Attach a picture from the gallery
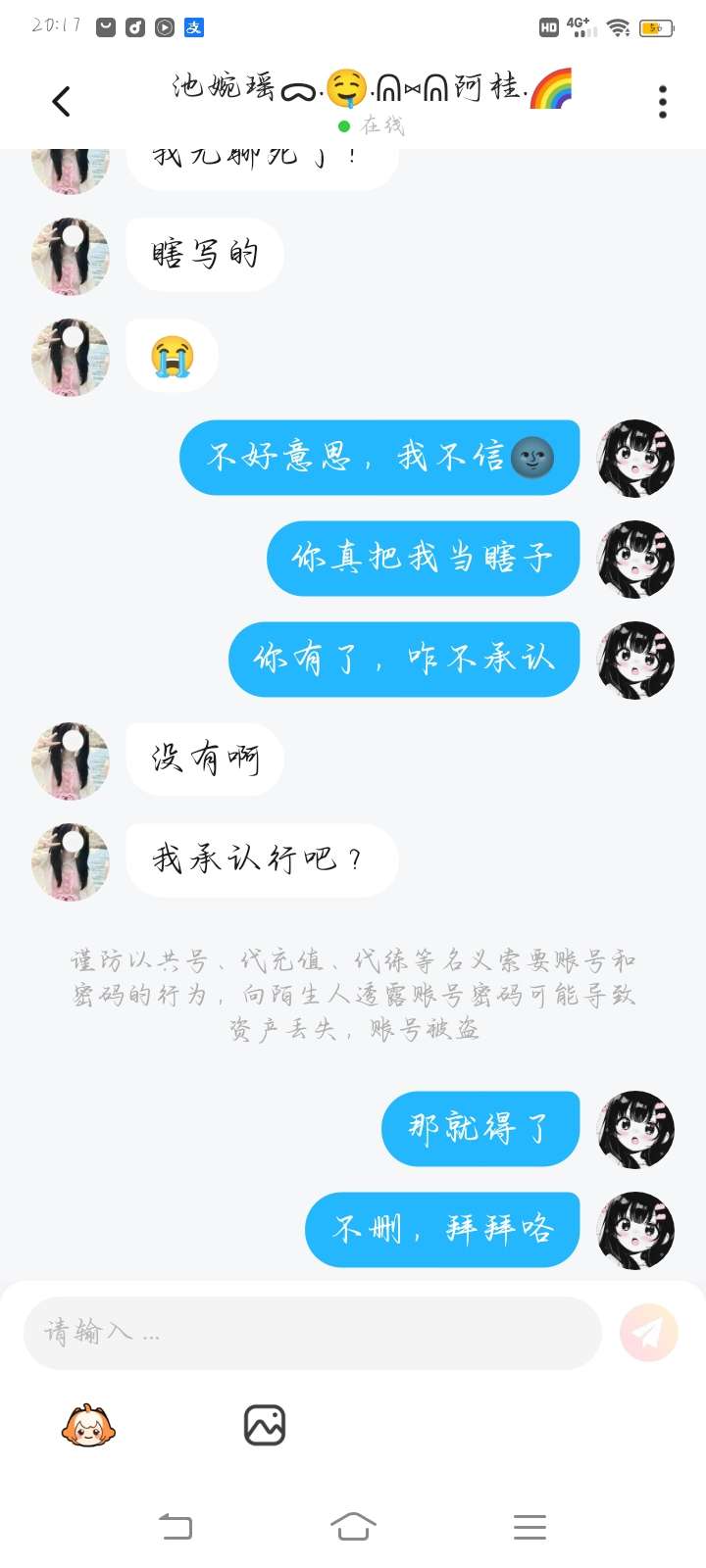The image size is (706, 1568). click(x=265, y=1426)
